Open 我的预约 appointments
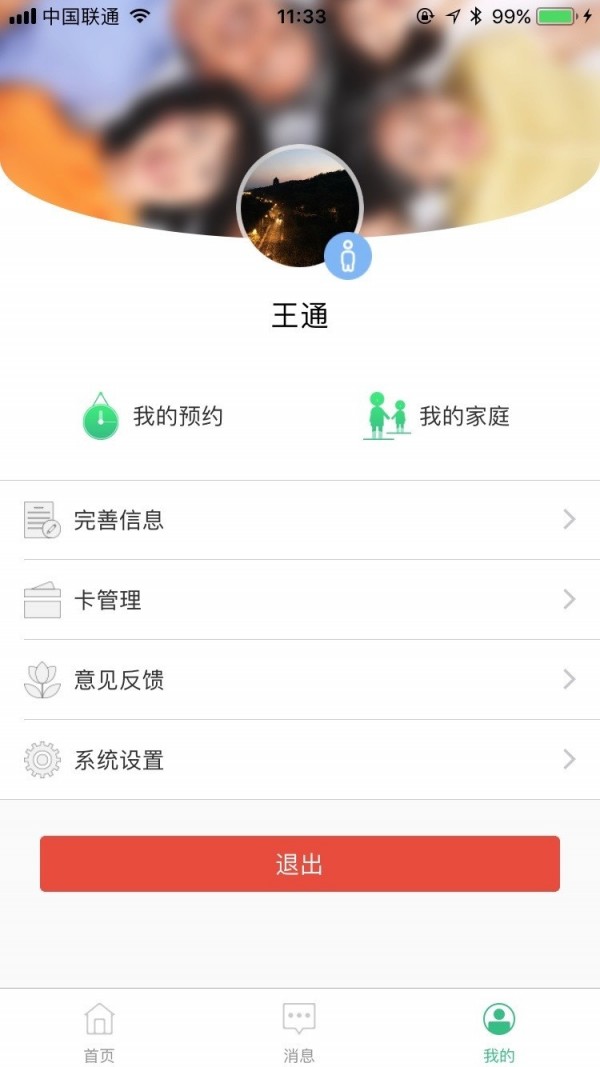Screen dimensions: 600x1067 coord(153,416)
